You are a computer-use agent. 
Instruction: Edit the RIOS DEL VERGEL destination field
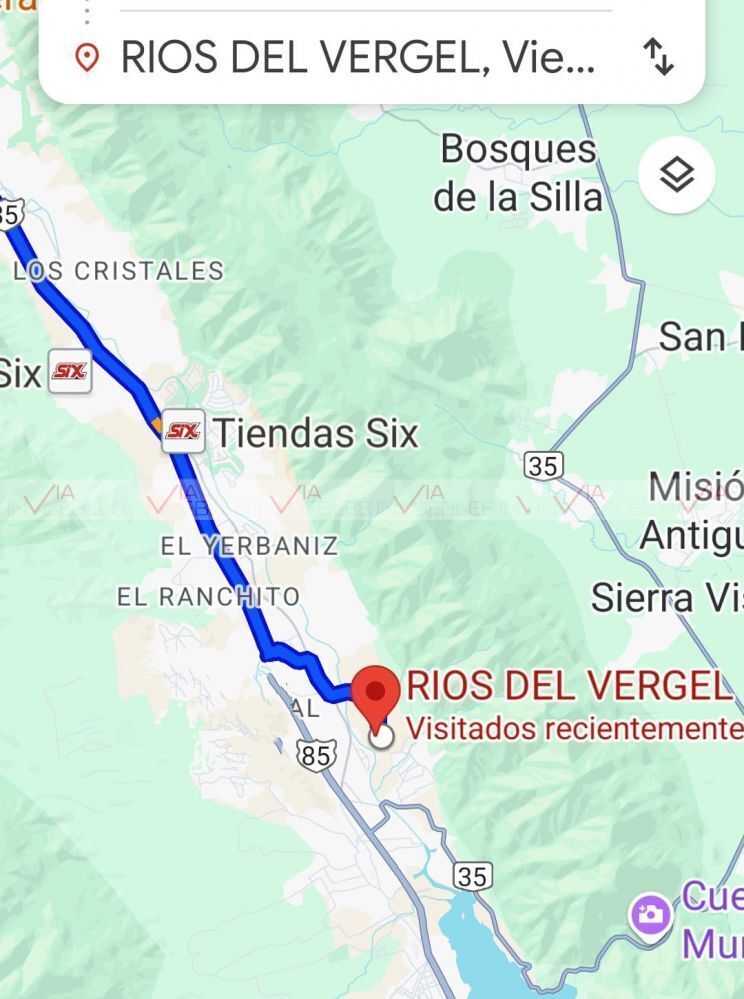[x=357, y=57]
